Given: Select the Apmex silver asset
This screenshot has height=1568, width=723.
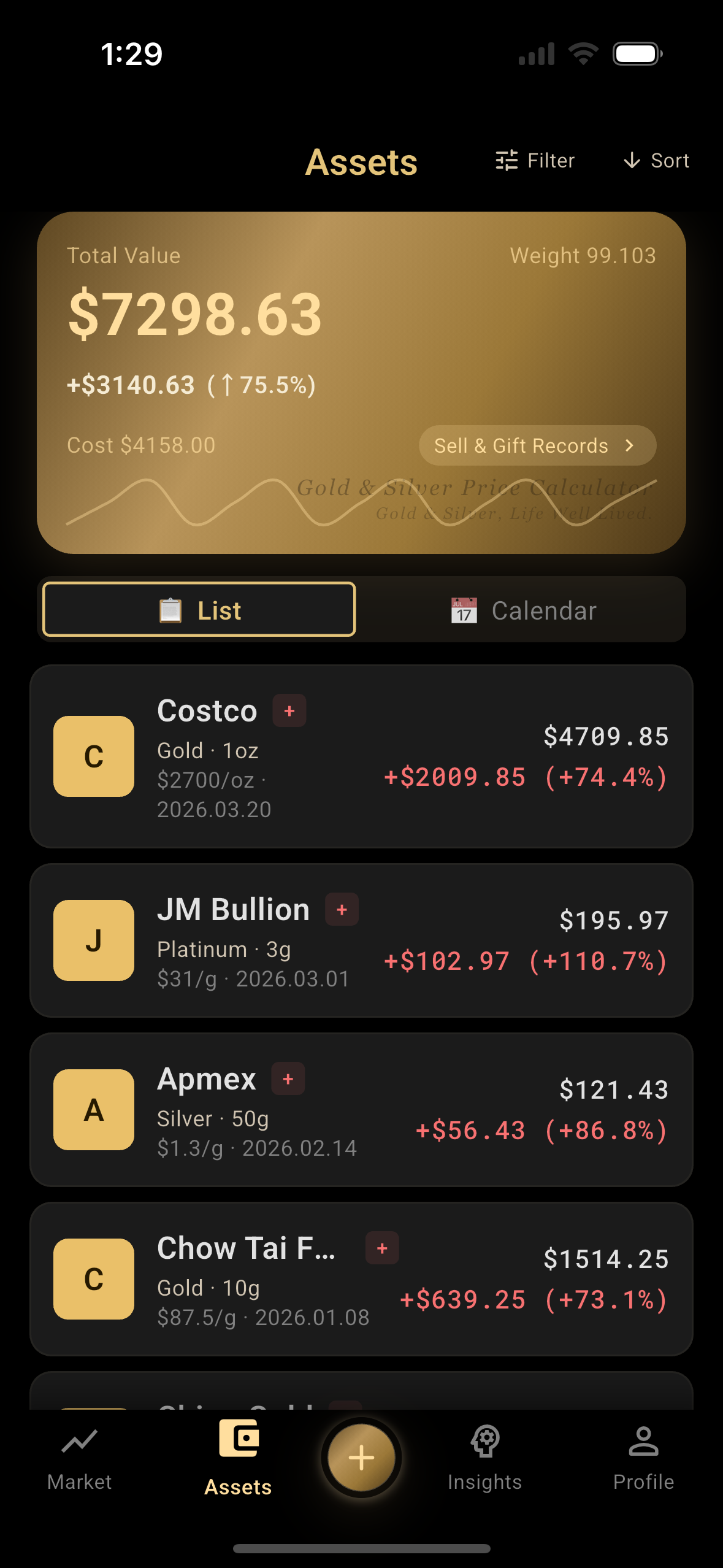Looking at the screenshot, I should point(361,1112).
